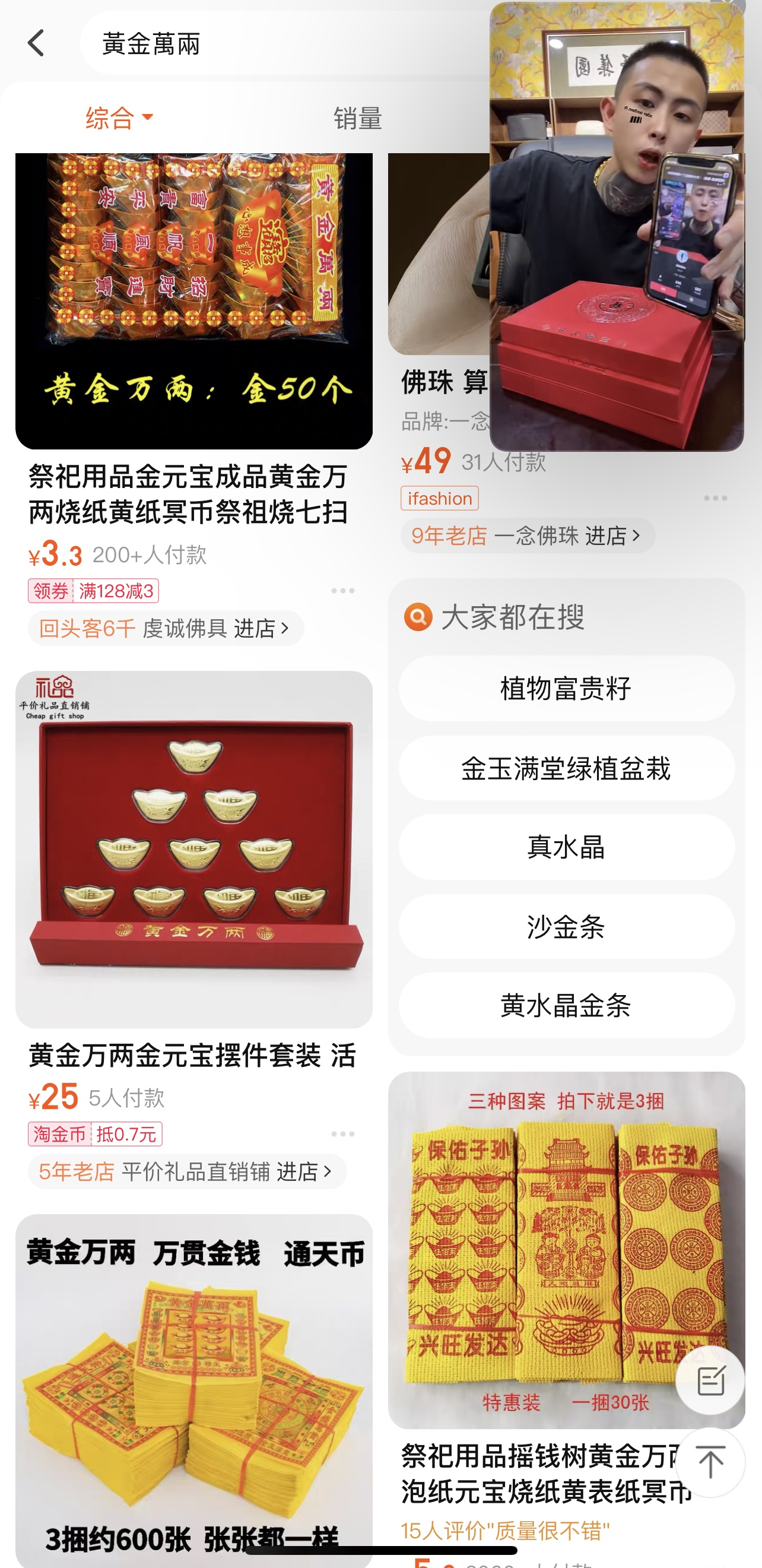Open more options for the ¥25 金元宝摆件 item
The height and width of the screenshot is (1568, 762).
342,1133
